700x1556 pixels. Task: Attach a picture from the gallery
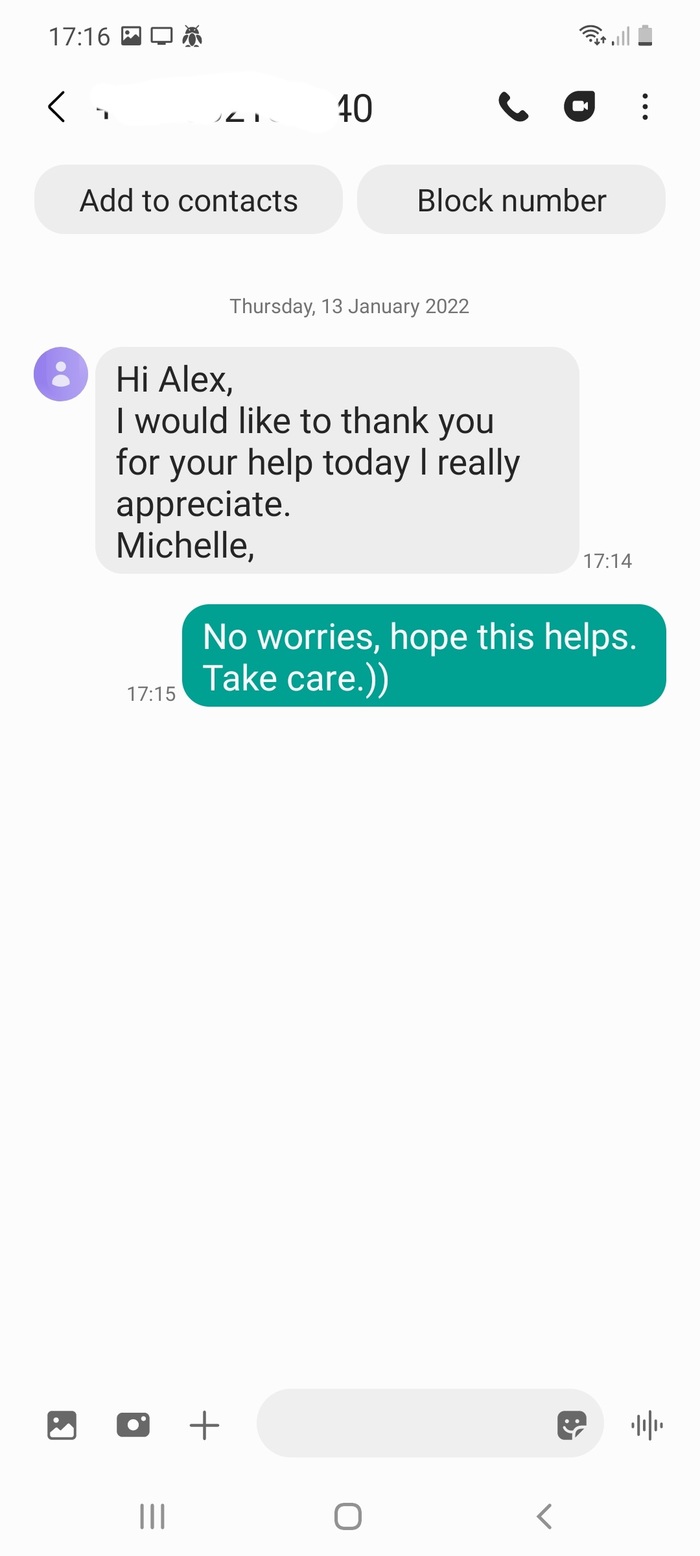(62, 1425)
